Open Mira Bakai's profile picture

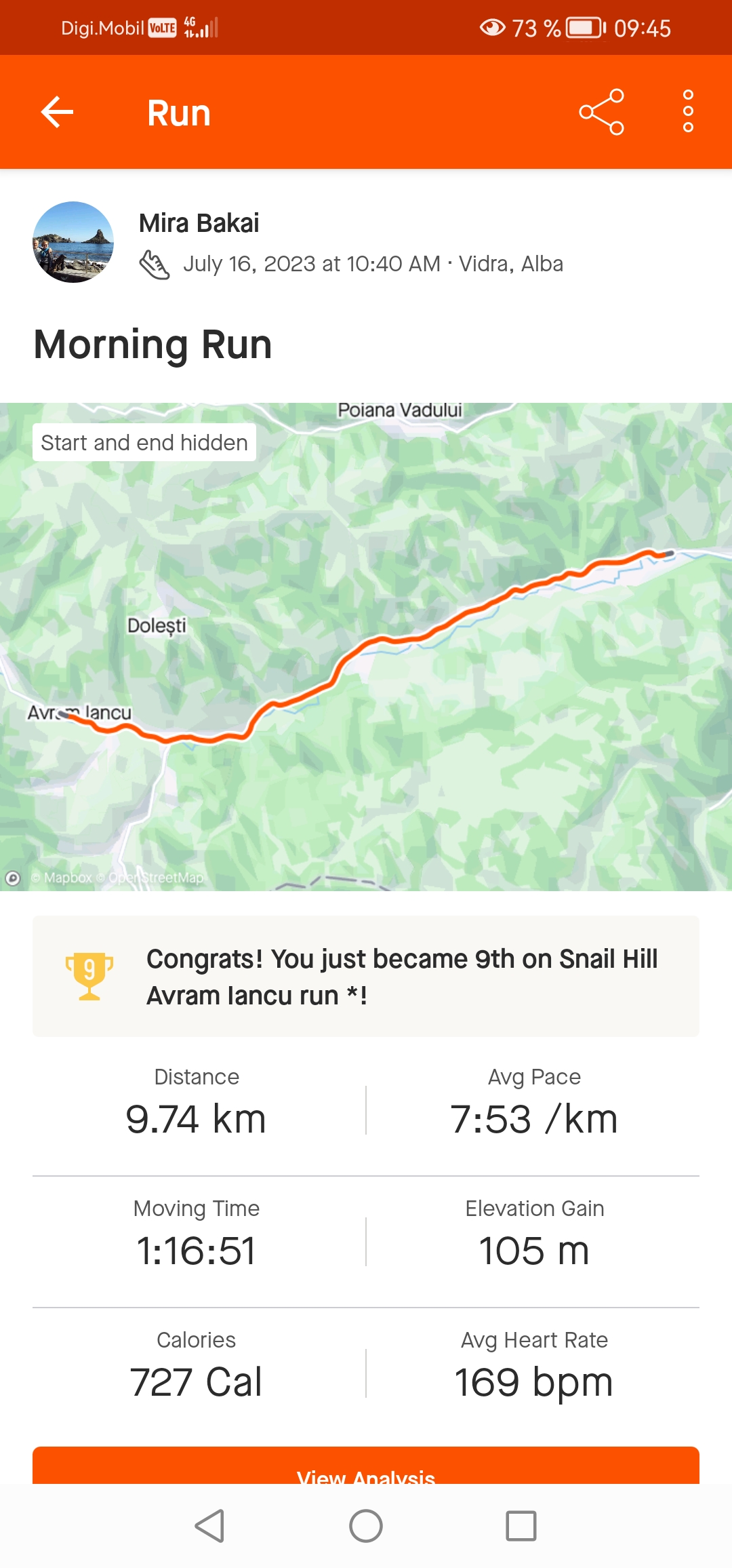click(x=73, y=242)
